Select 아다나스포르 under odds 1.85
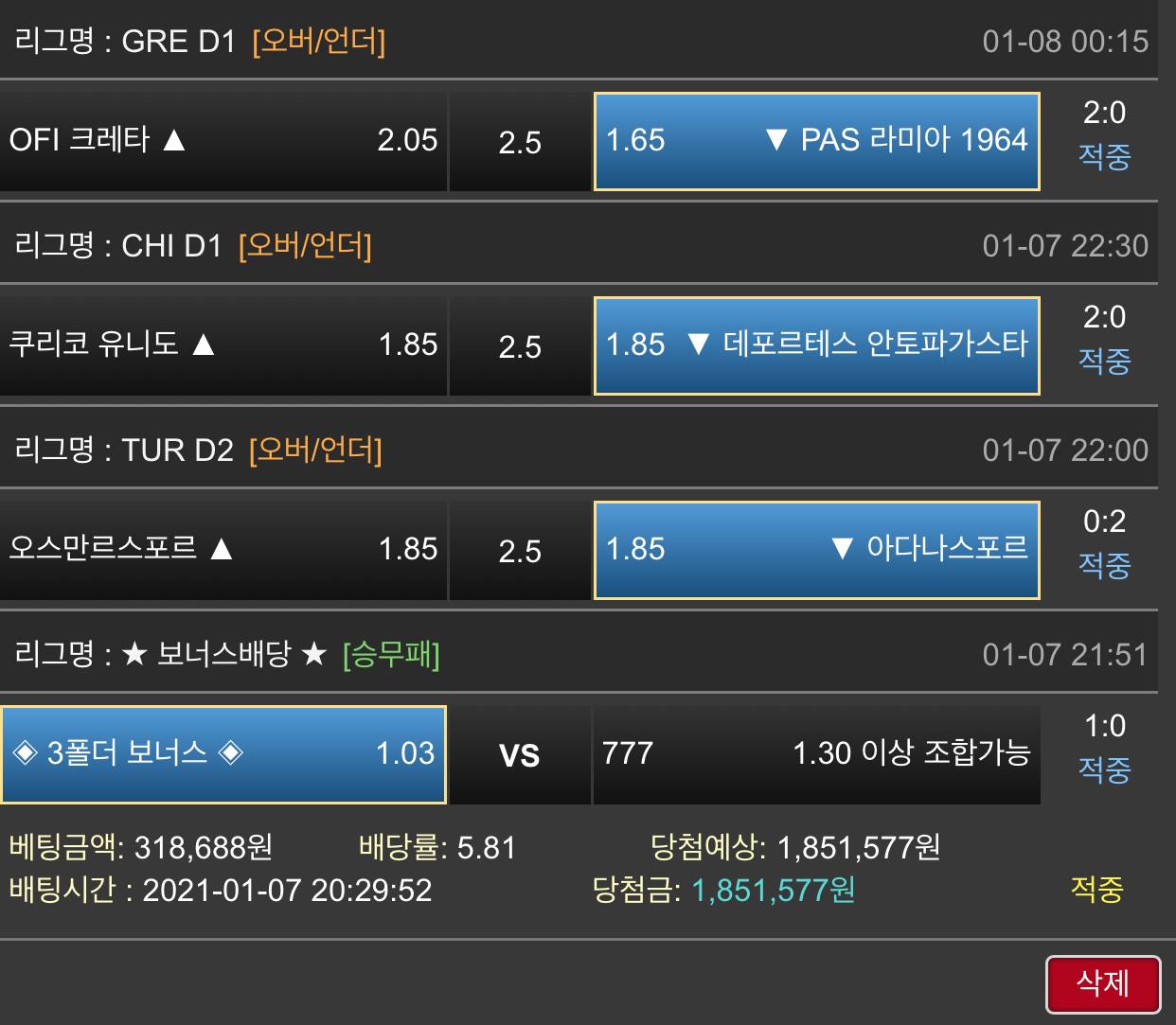The height and width of the screenshot is (1025, 1176). tap(816, 549)
